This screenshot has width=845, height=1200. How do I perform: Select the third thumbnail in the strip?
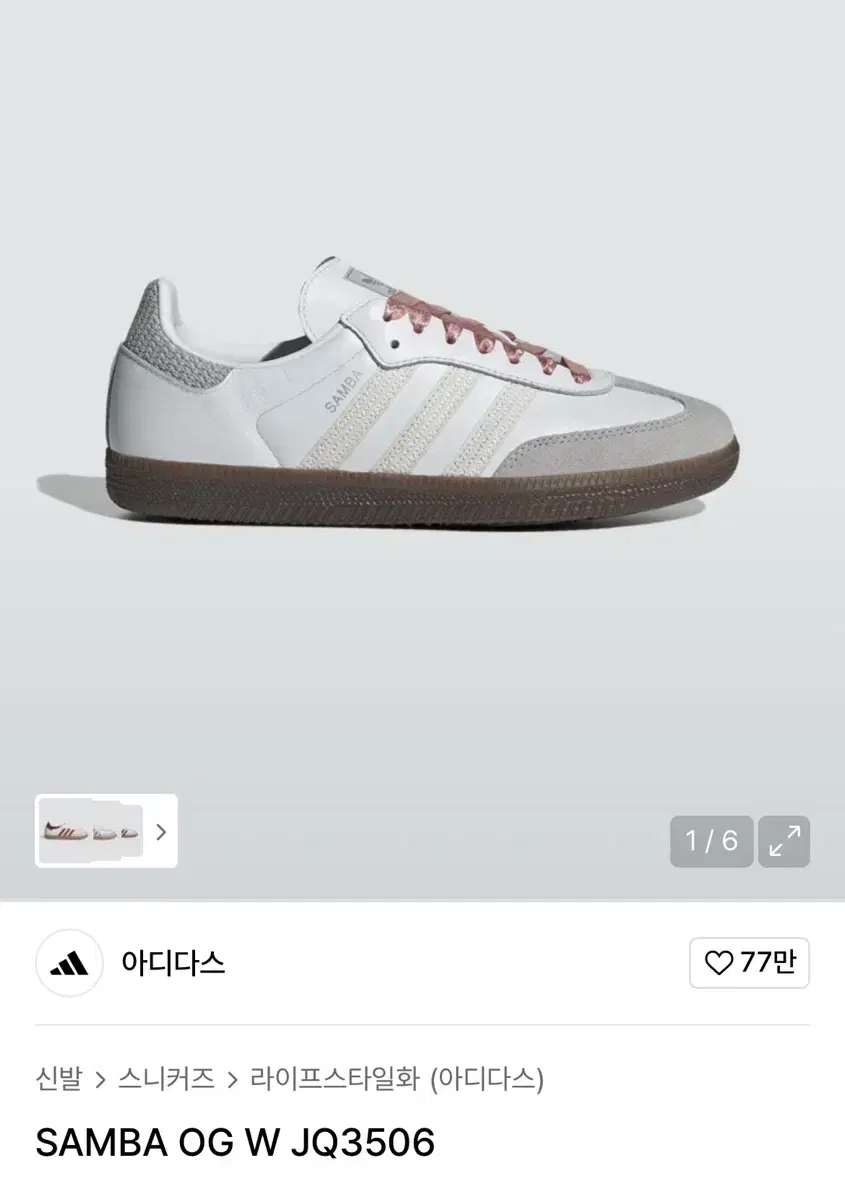(x=130, y=831)
